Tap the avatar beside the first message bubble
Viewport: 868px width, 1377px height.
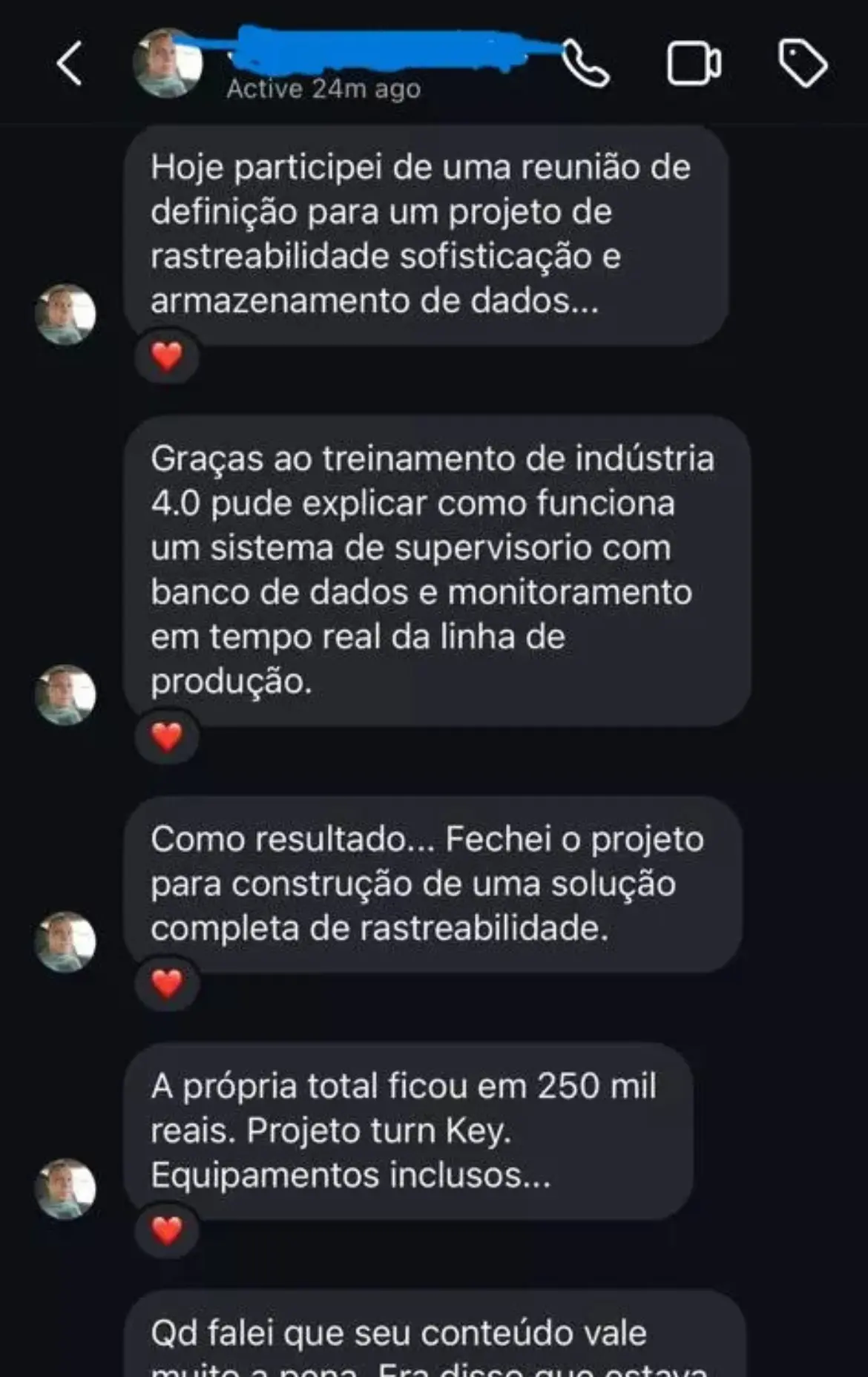coord(65,312)
